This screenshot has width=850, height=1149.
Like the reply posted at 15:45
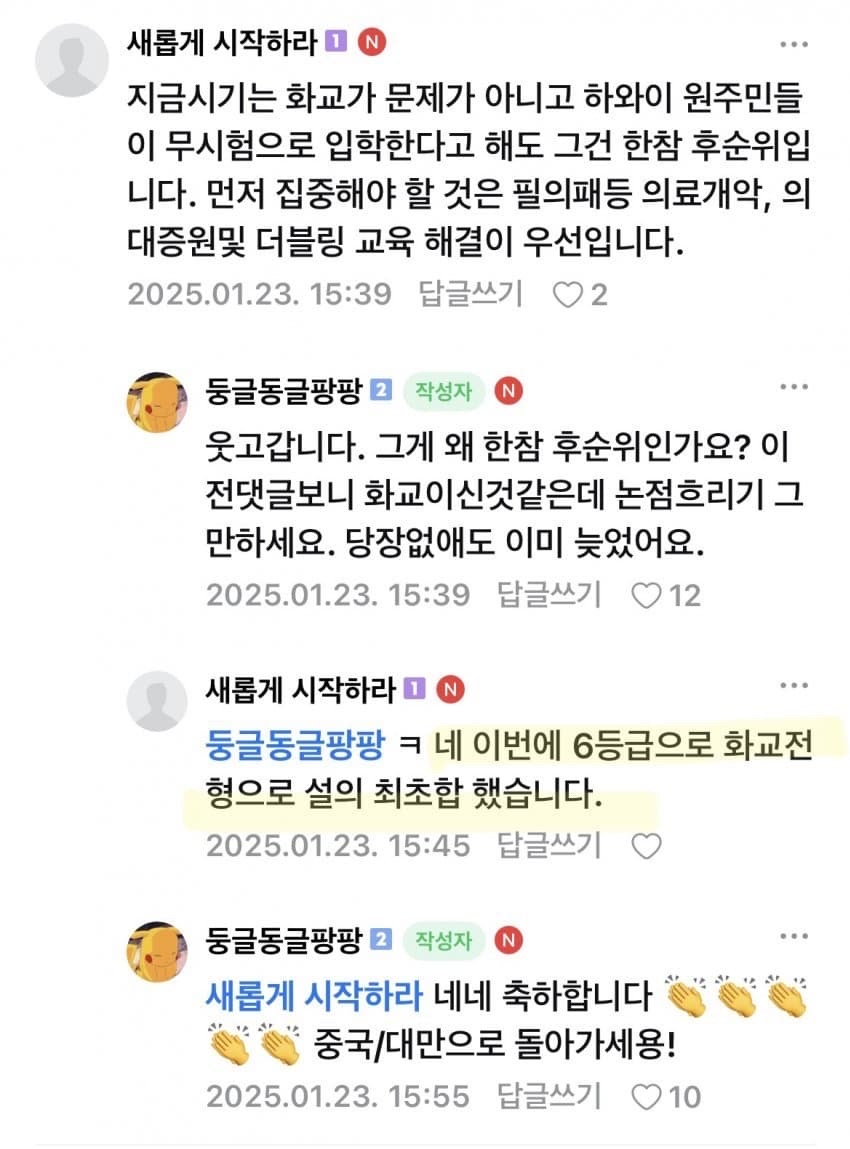(x=648, y=846)
